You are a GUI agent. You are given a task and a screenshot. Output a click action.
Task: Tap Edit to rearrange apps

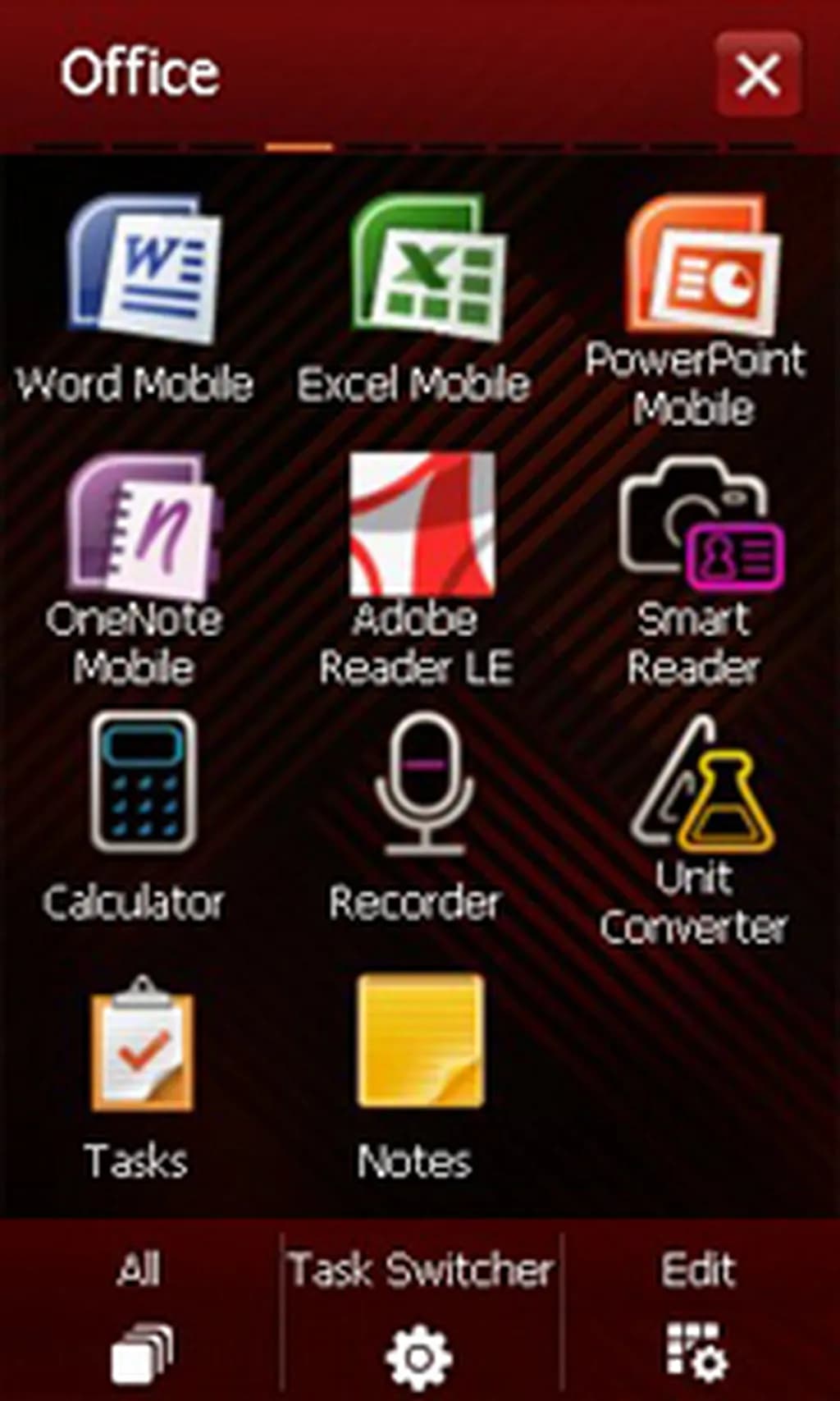(x=697, y=1321)
